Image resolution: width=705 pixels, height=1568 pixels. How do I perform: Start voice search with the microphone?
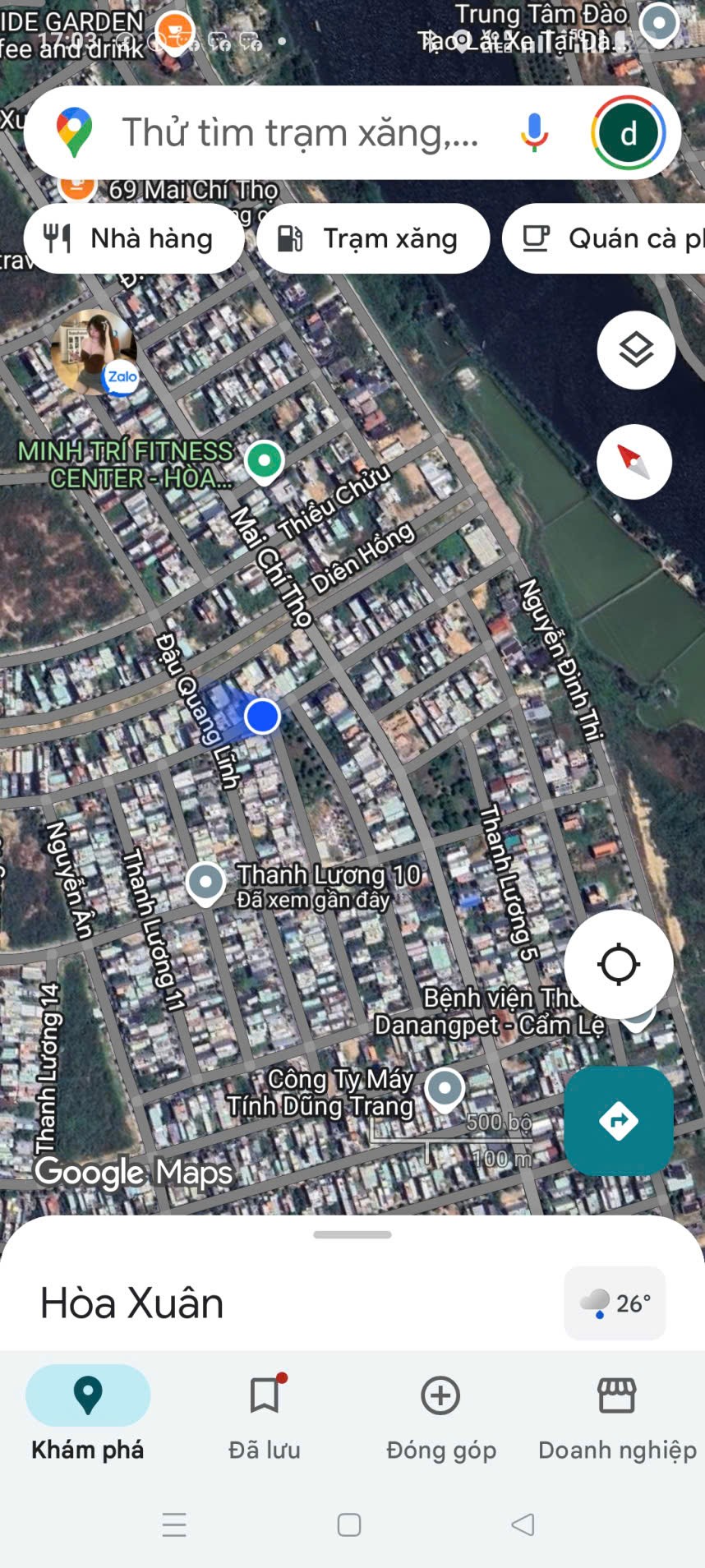click(534, 132)
